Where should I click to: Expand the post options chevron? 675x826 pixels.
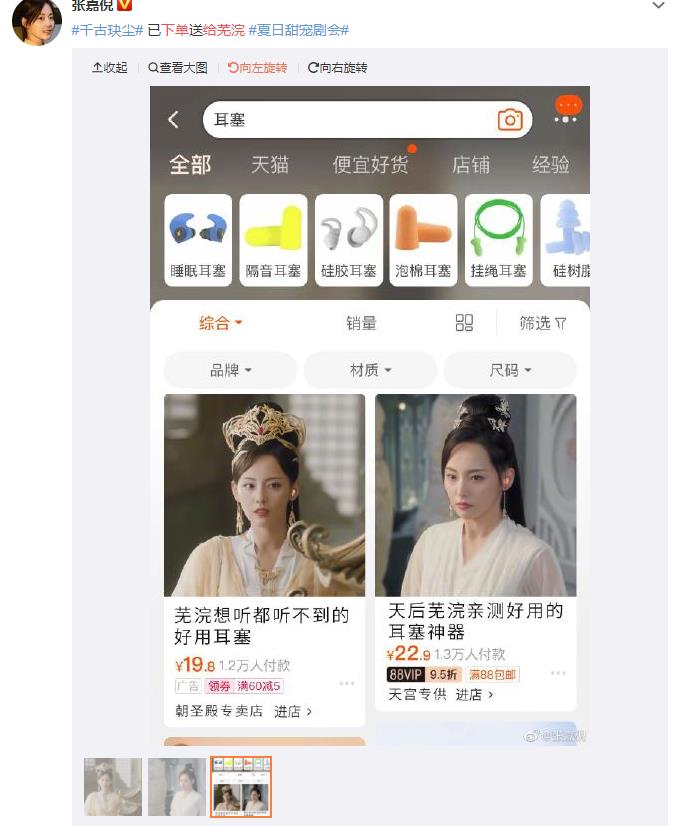658,6
